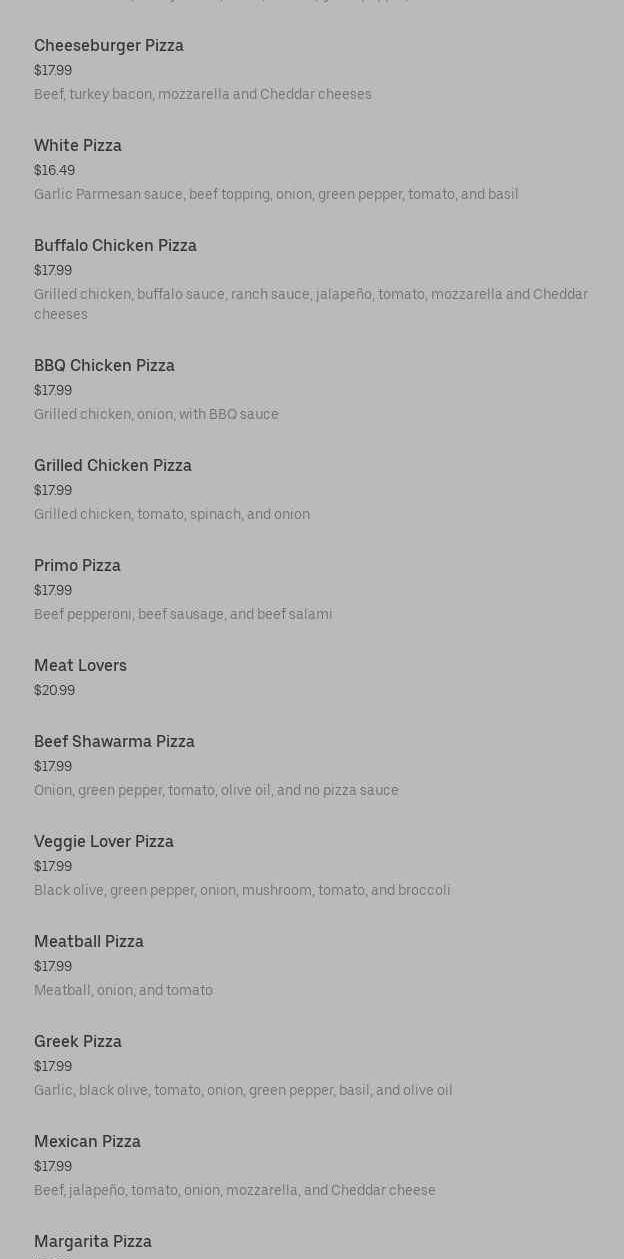The image size is (624, 1259).
Task: Choose the BBQ Chicken Pizza
Action: 104,366
